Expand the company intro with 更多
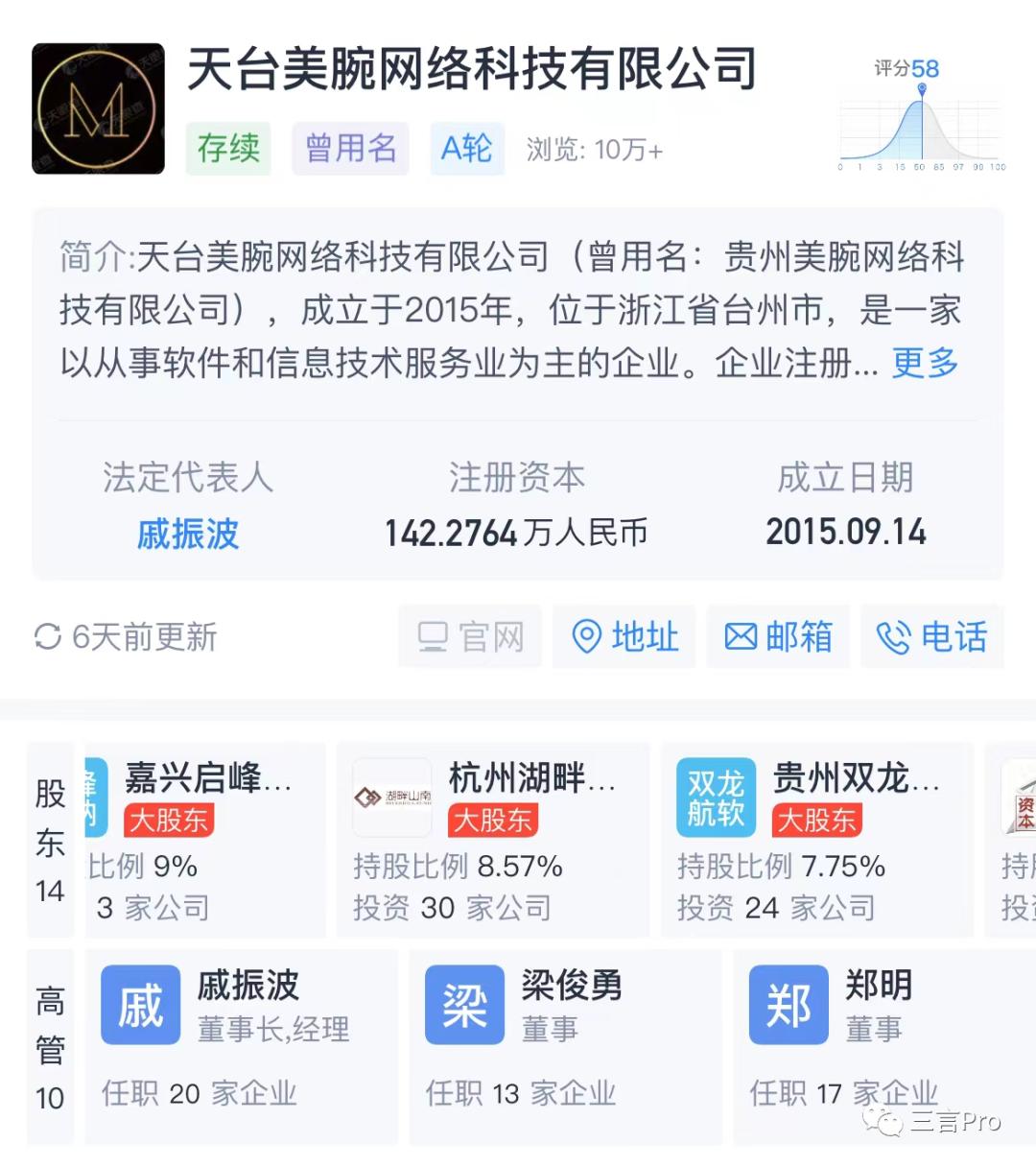1036x1167 pixels. (925, 364)
